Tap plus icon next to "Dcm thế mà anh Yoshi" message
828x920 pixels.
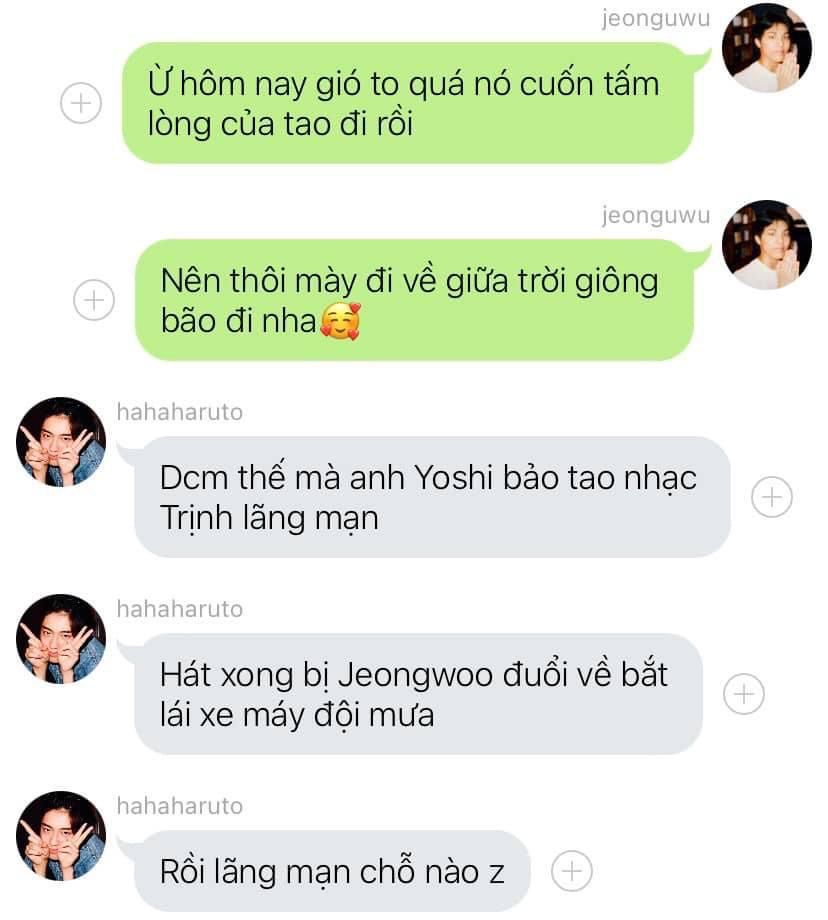(771, 497)
